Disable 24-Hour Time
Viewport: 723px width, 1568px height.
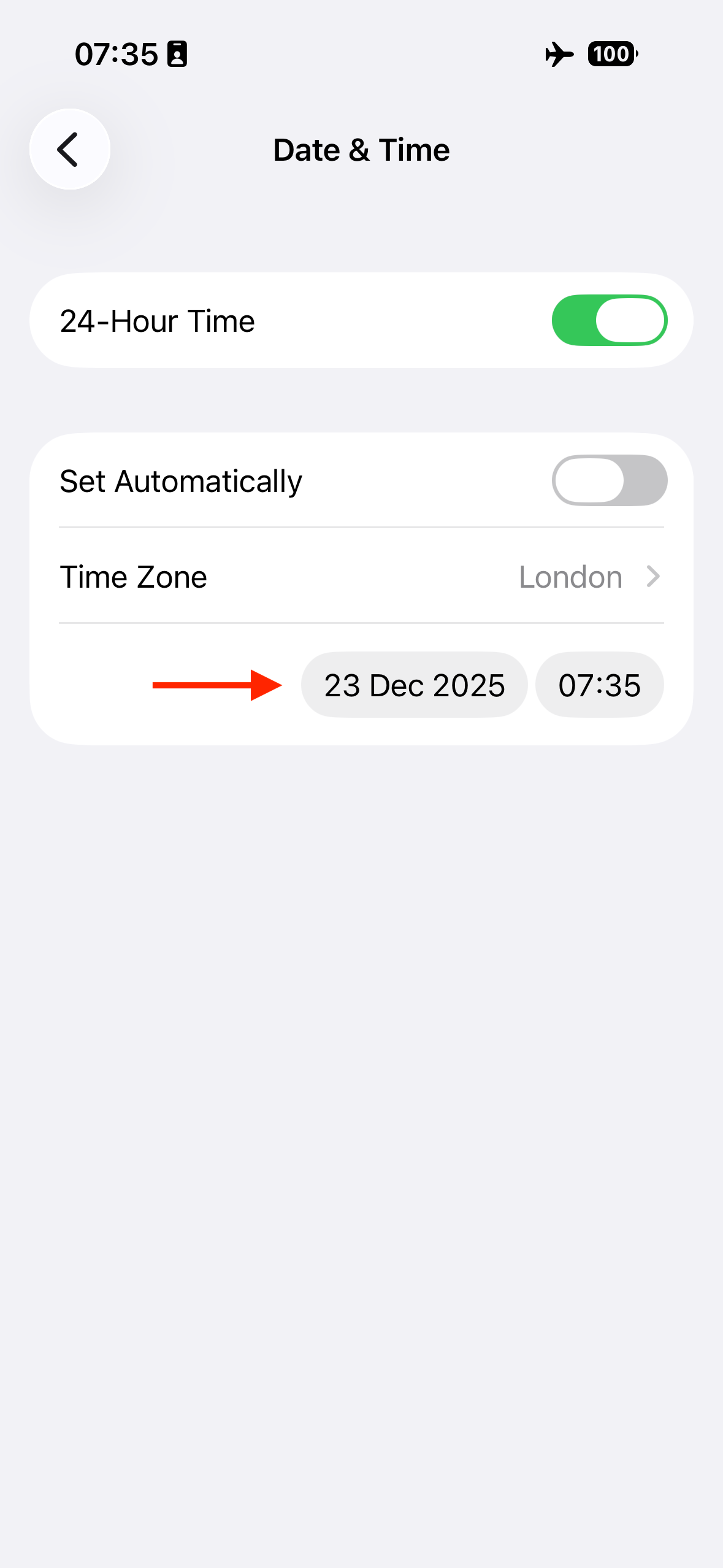pyautogui.click(x=609, y=320)
